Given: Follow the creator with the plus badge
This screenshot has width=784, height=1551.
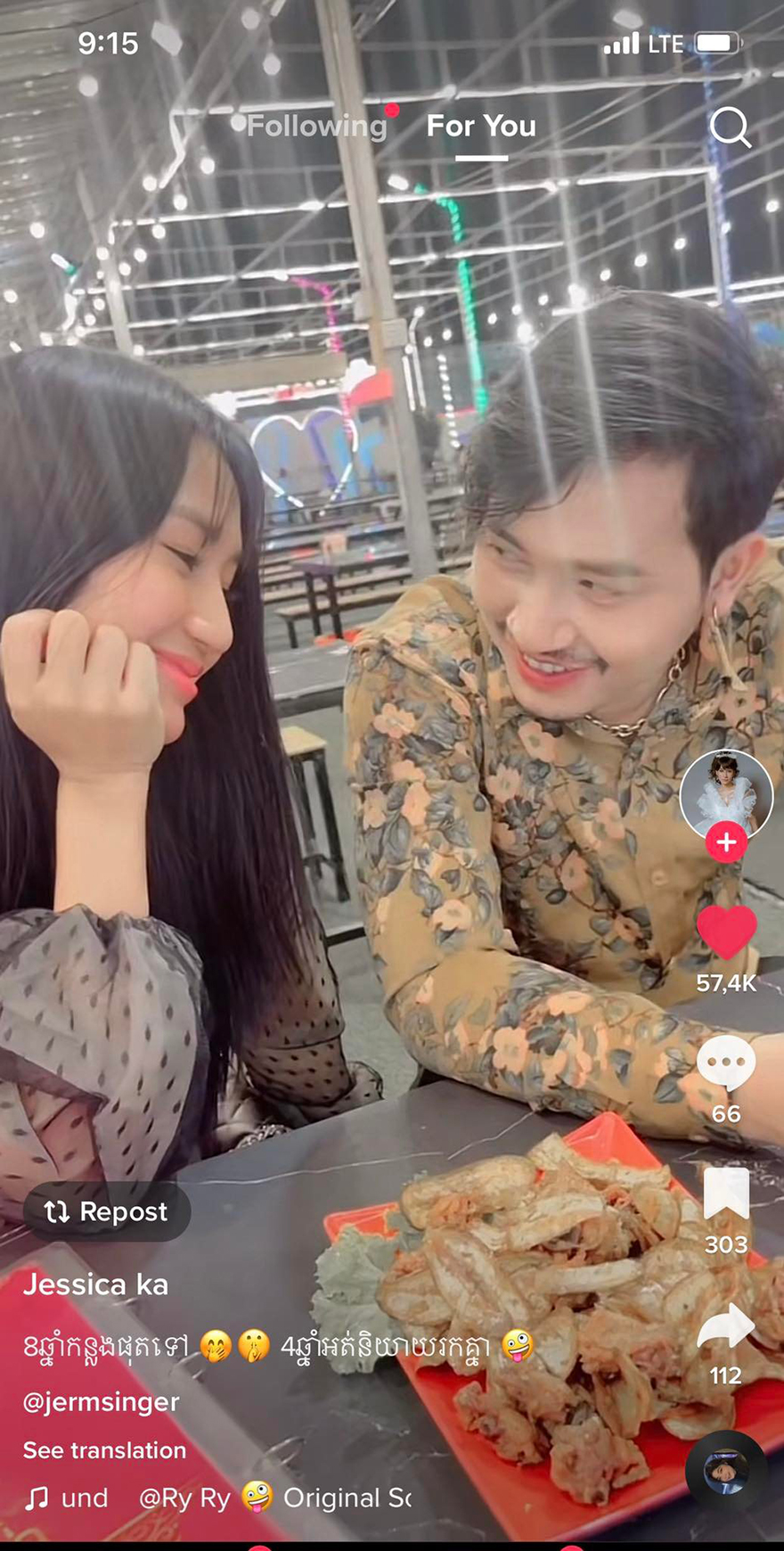Looking at the screenshot, I should [x=726, y=842].
